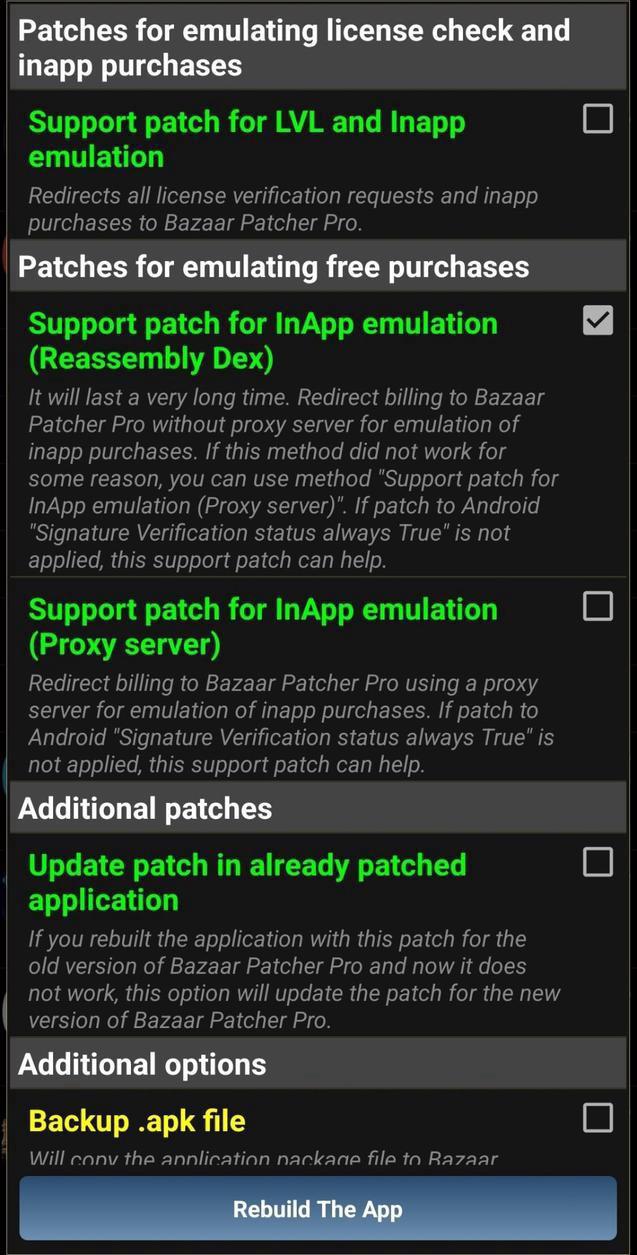This screenshot has width=637, height=1255.
Task: Tap Rebuild The App button
Action: [318, 1209]
